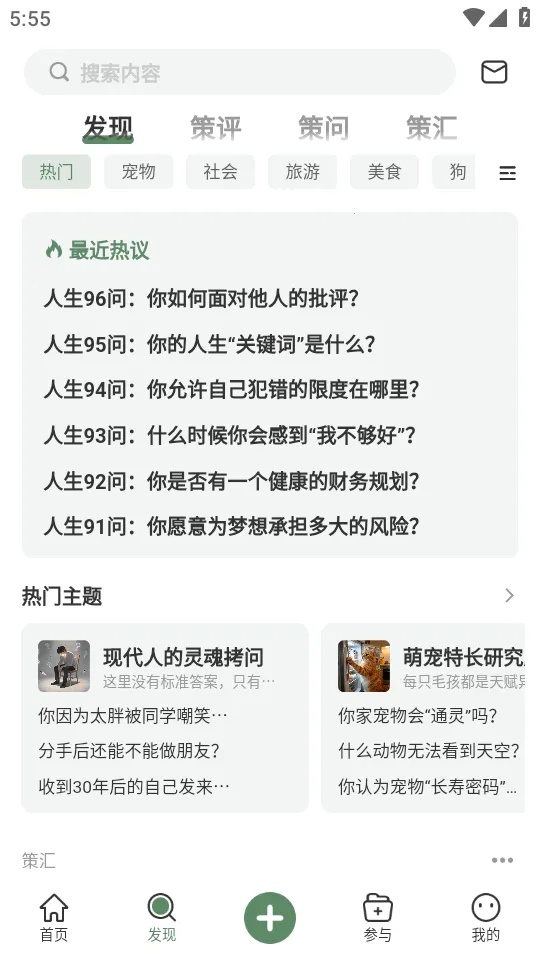The width and height of the screenshot is (540, 960).
Task: Open 人生94问 about limits of mistakes
Action: point(231,389)
